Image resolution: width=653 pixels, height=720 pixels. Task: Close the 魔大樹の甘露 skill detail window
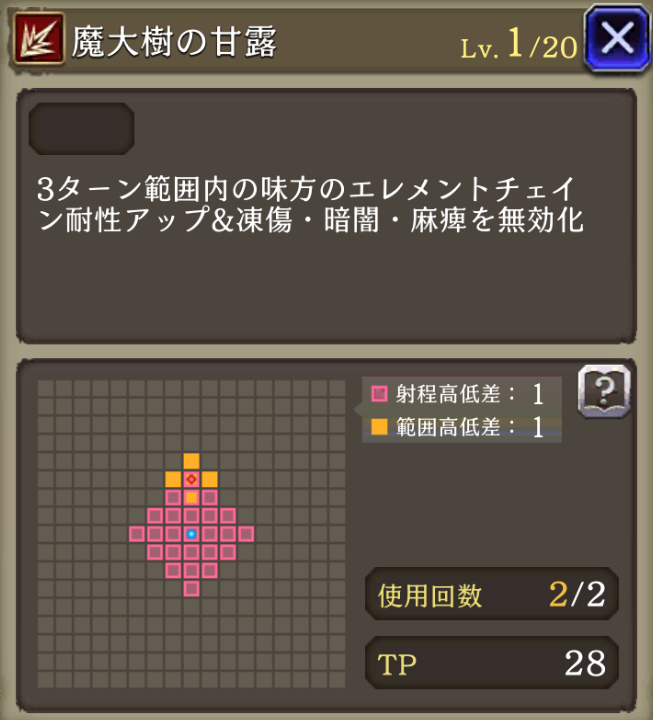pos(617,39)
